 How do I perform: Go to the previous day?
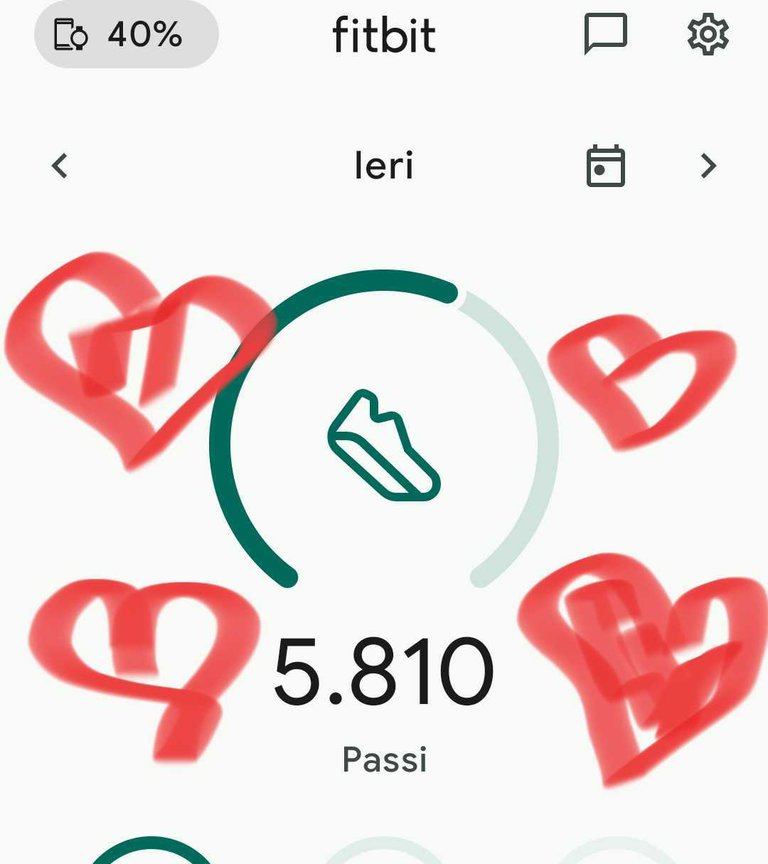[60, 165]
